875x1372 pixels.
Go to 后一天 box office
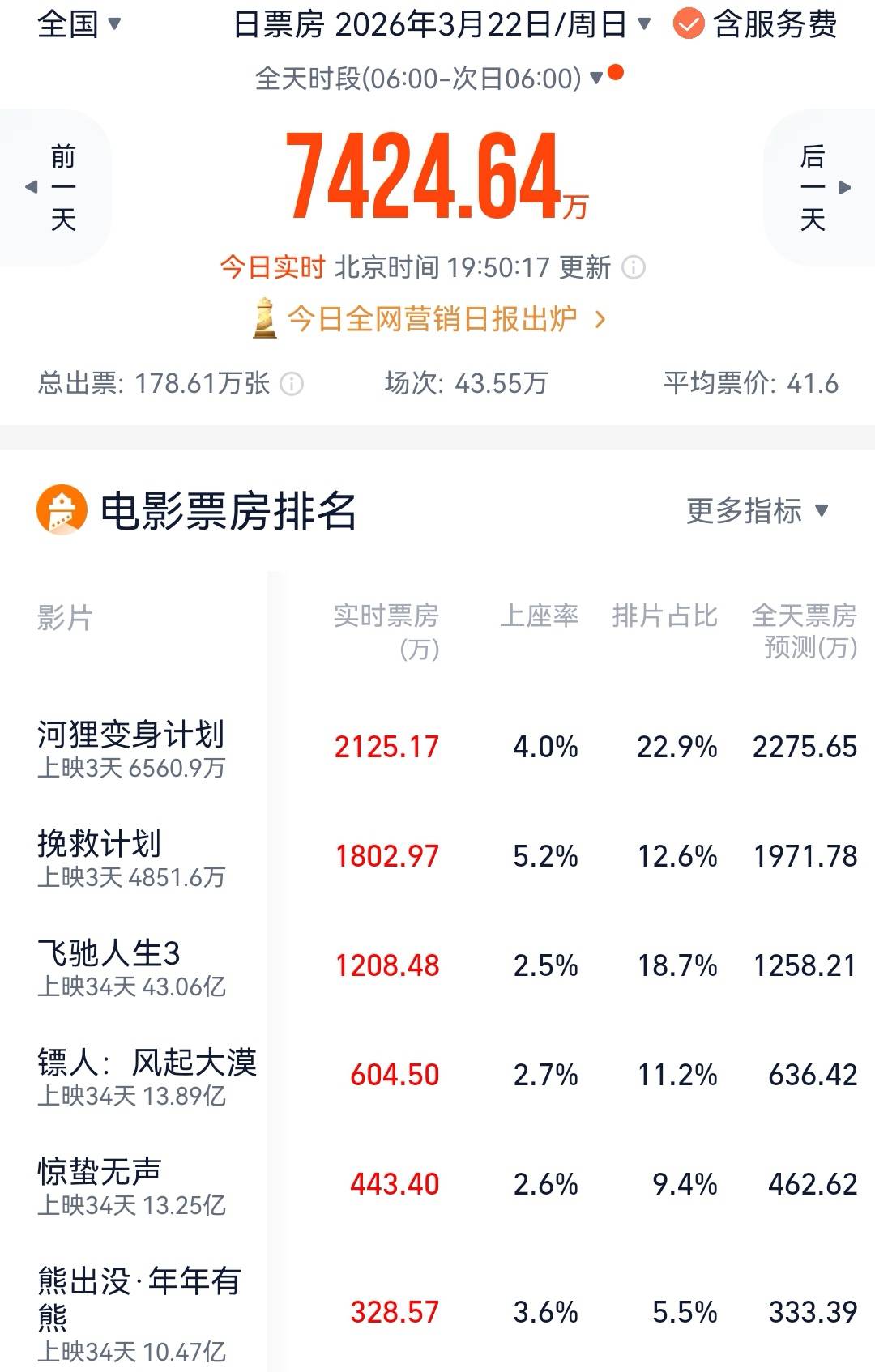tap(820, 187)
